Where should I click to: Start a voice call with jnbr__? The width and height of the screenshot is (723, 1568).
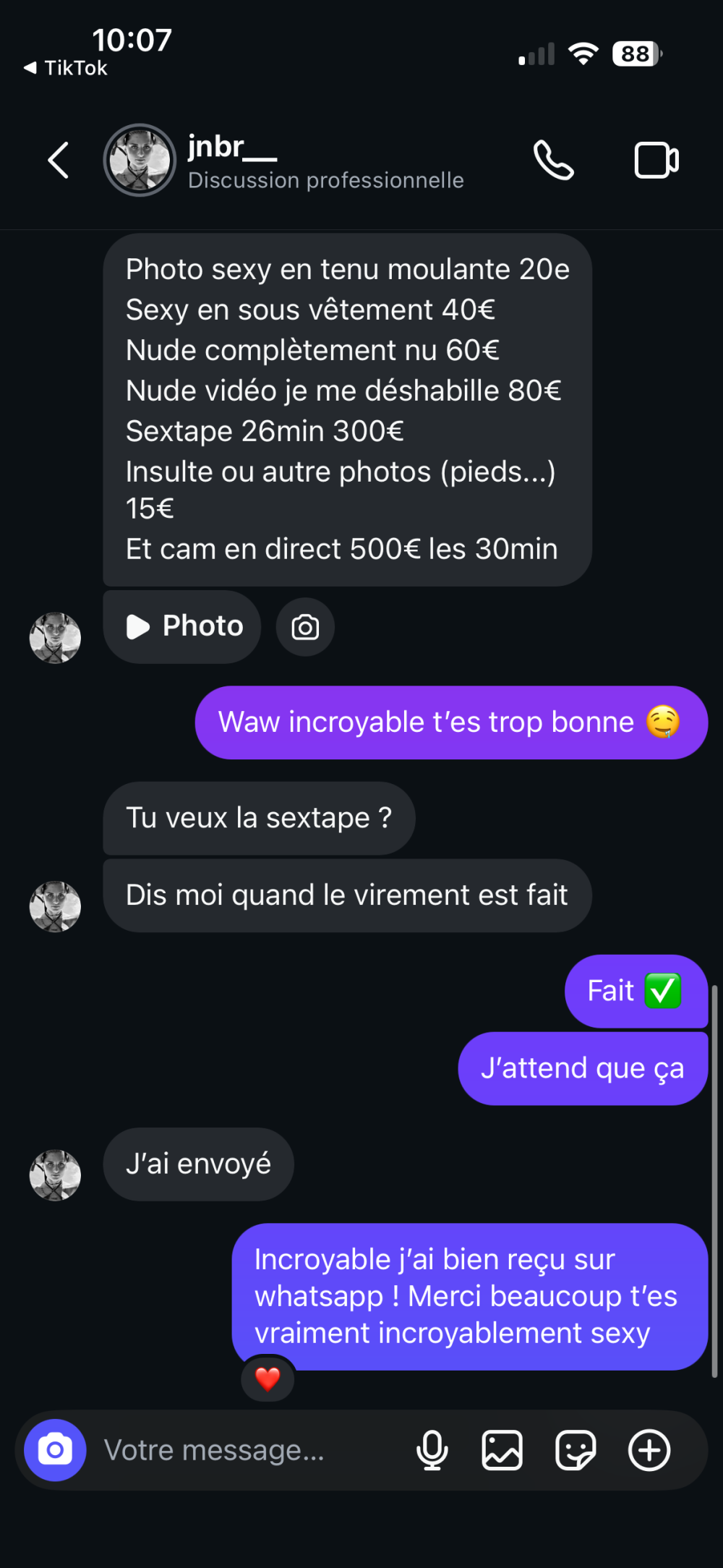click(554, 160)
